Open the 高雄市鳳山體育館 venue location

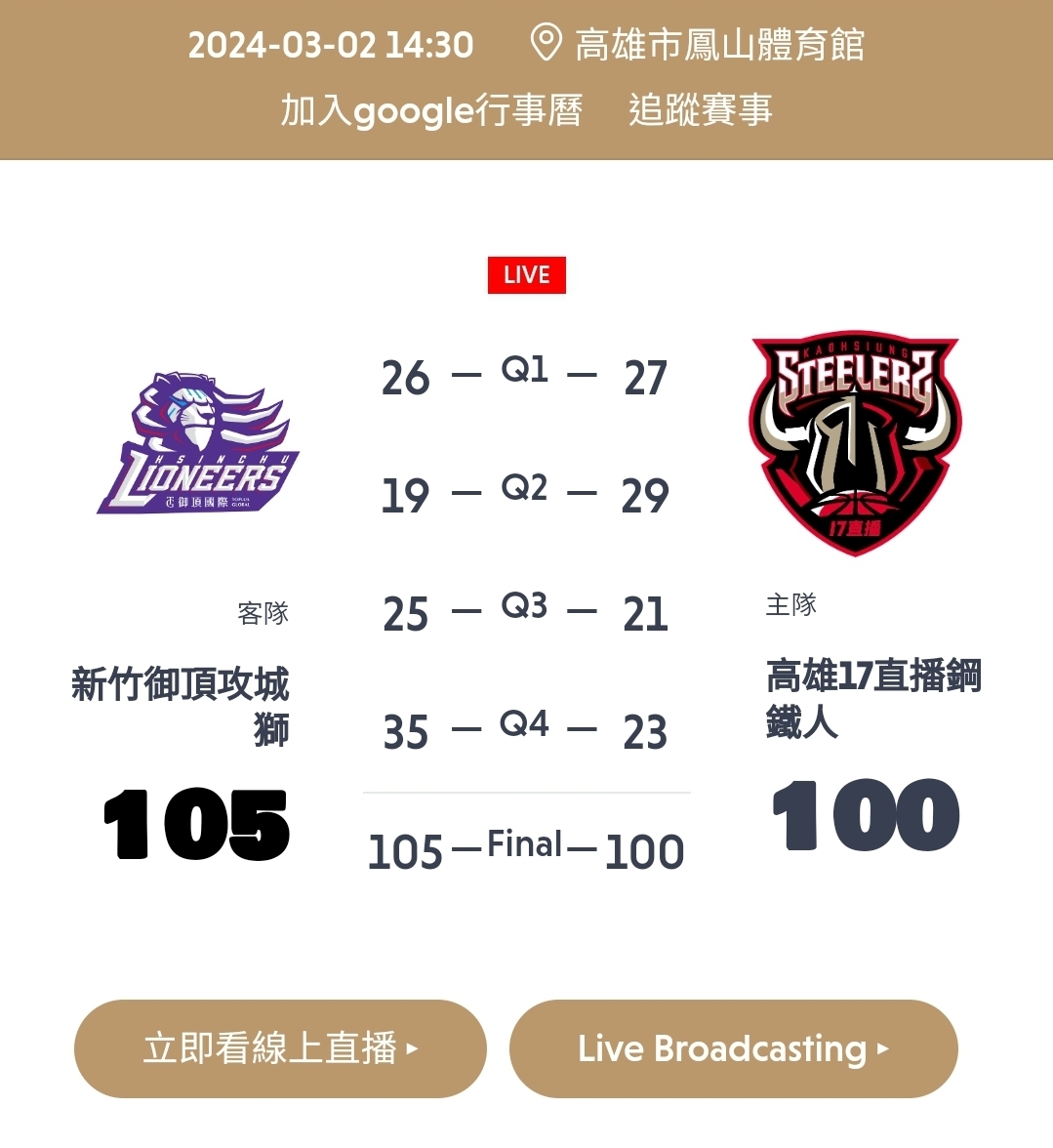pos(699,45)
